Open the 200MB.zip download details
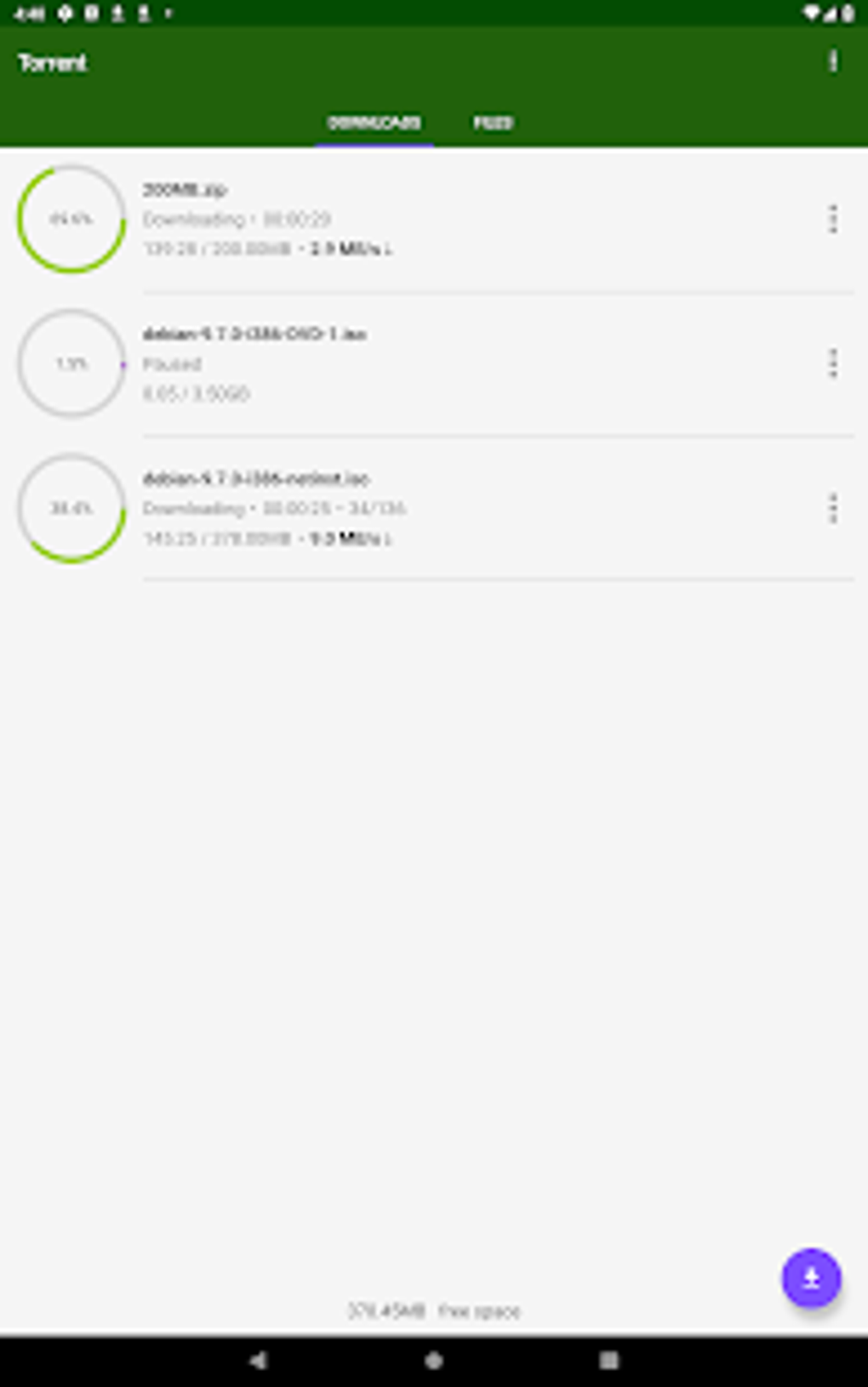The width and height of the screenshot is (868, 1387). 425,219
